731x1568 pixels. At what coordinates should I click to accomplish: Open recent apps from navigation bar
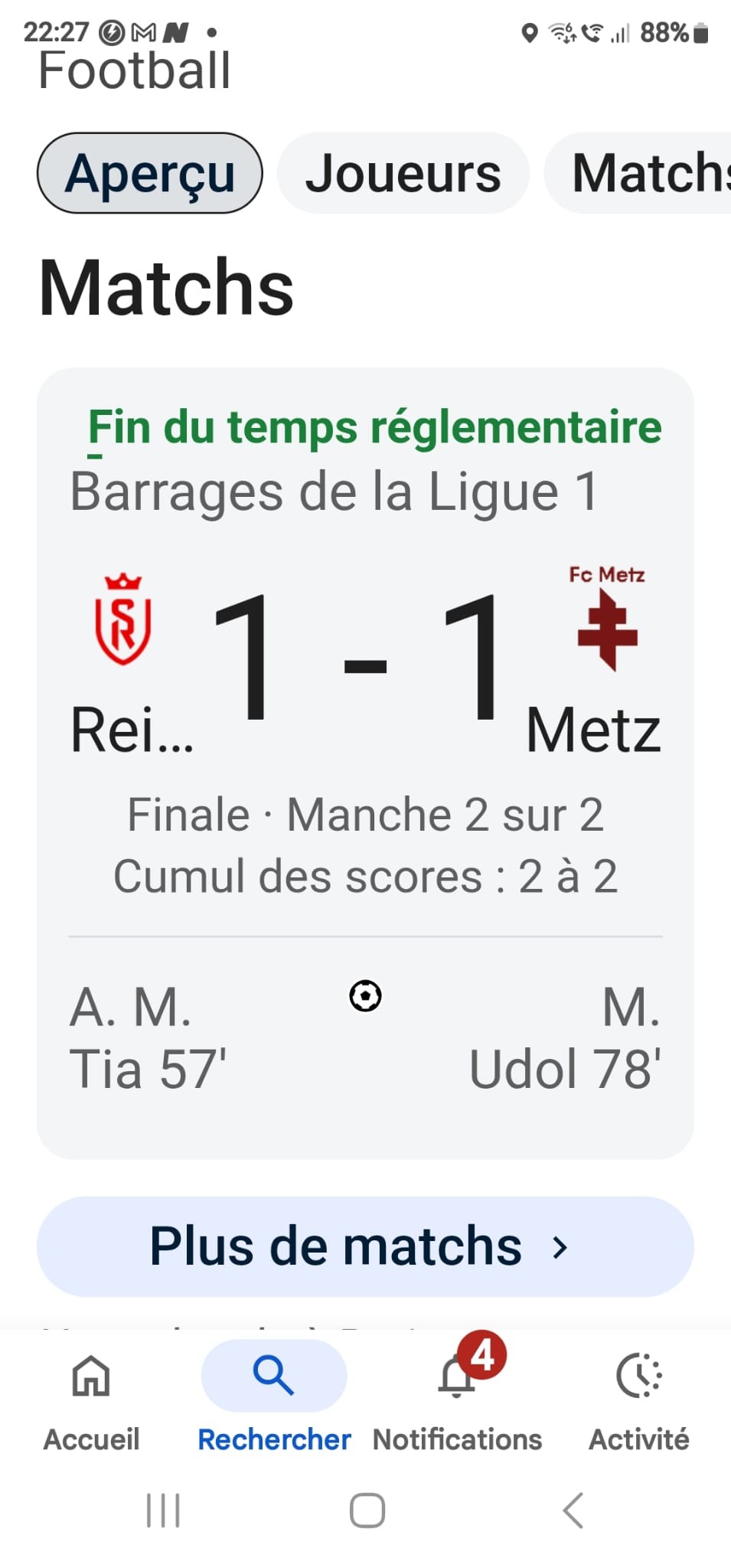tap(163, 1511)
